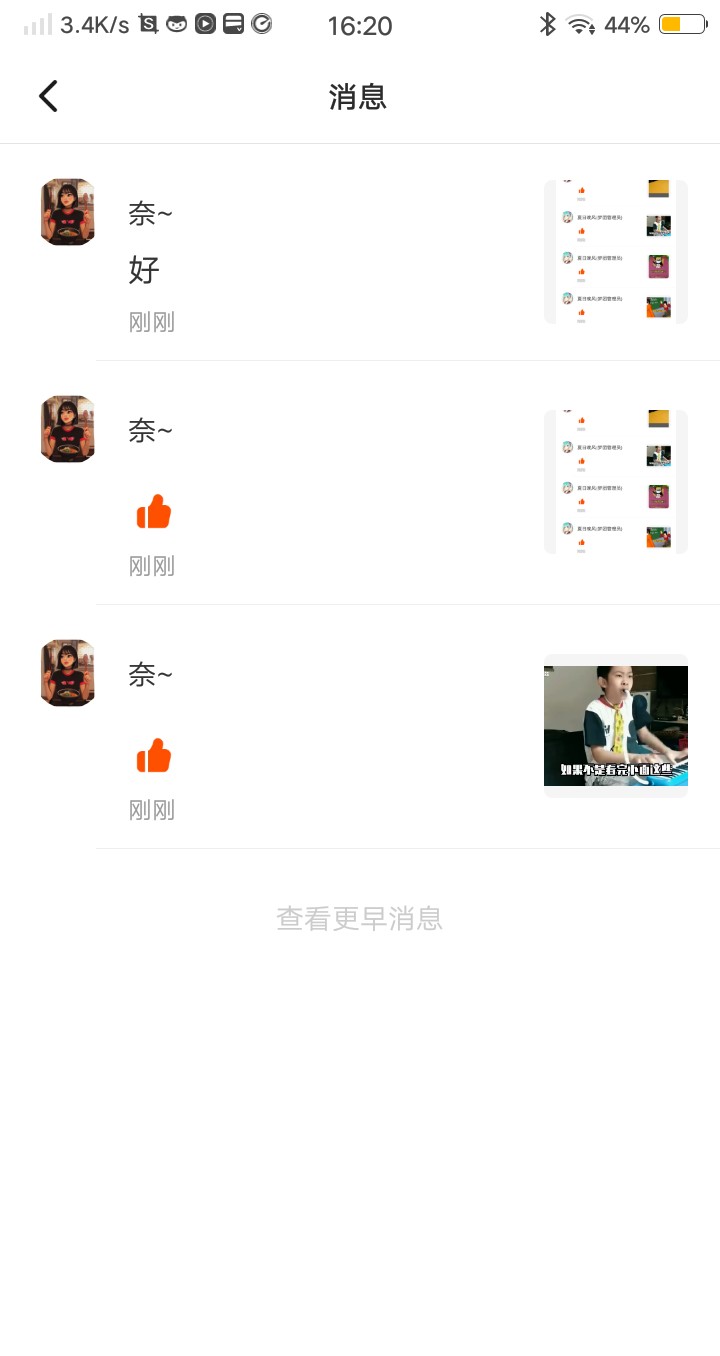Viewport: 720px width, 1356px height.
Task: Open the piano boy video thumbnail
Action: coord(615,726)
